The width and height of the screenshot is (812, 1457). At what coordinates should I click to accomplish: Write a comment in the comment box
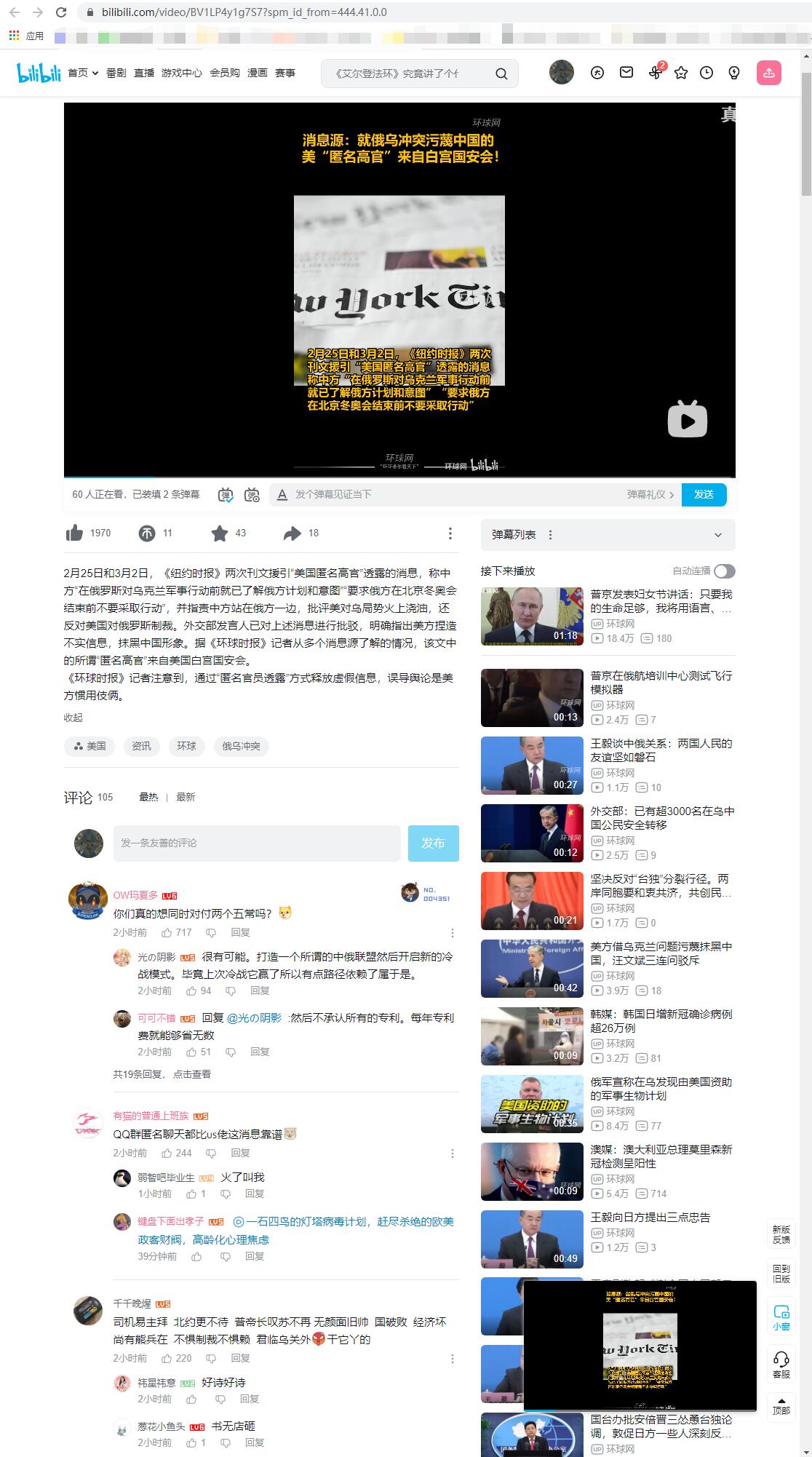point(257,843)
